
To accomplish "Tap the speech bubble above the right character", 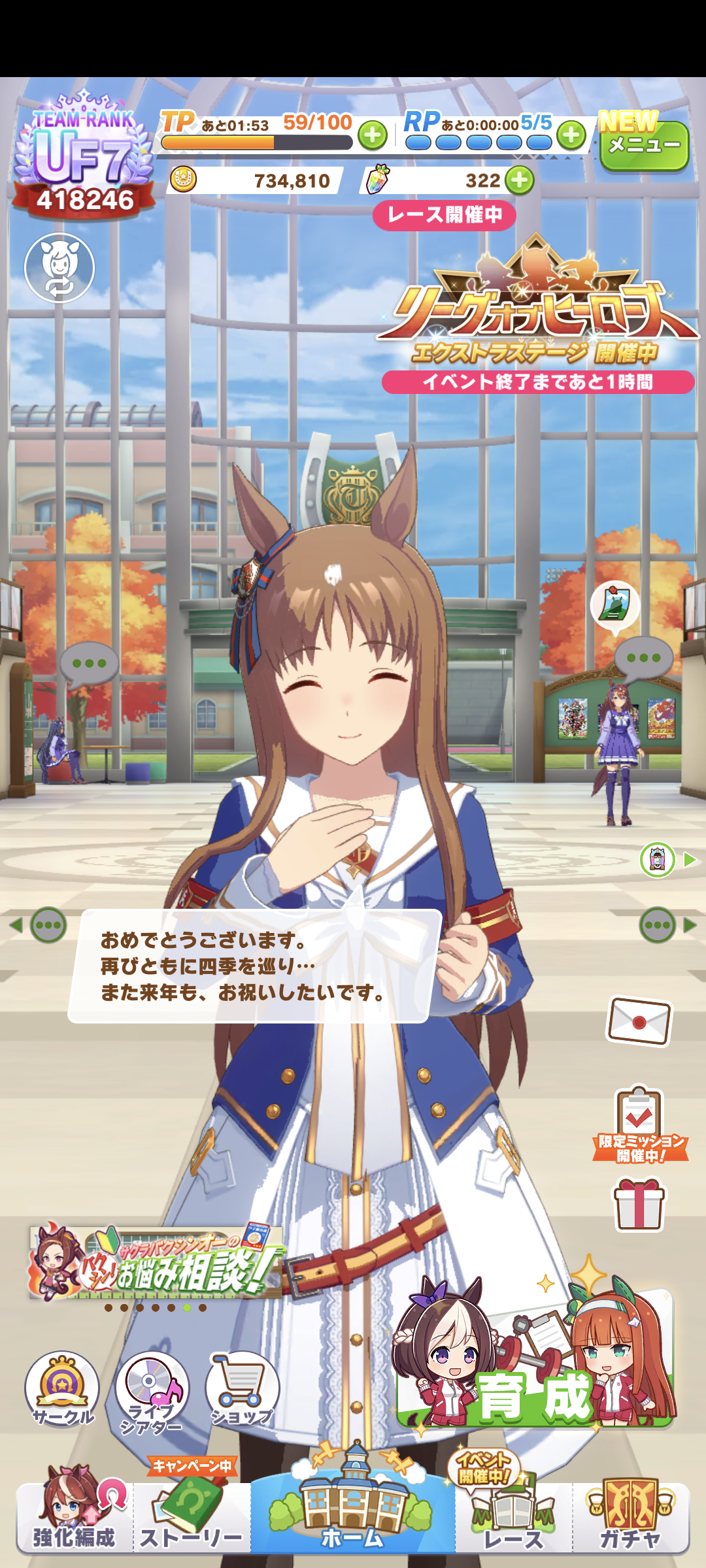I will point(643,658).
